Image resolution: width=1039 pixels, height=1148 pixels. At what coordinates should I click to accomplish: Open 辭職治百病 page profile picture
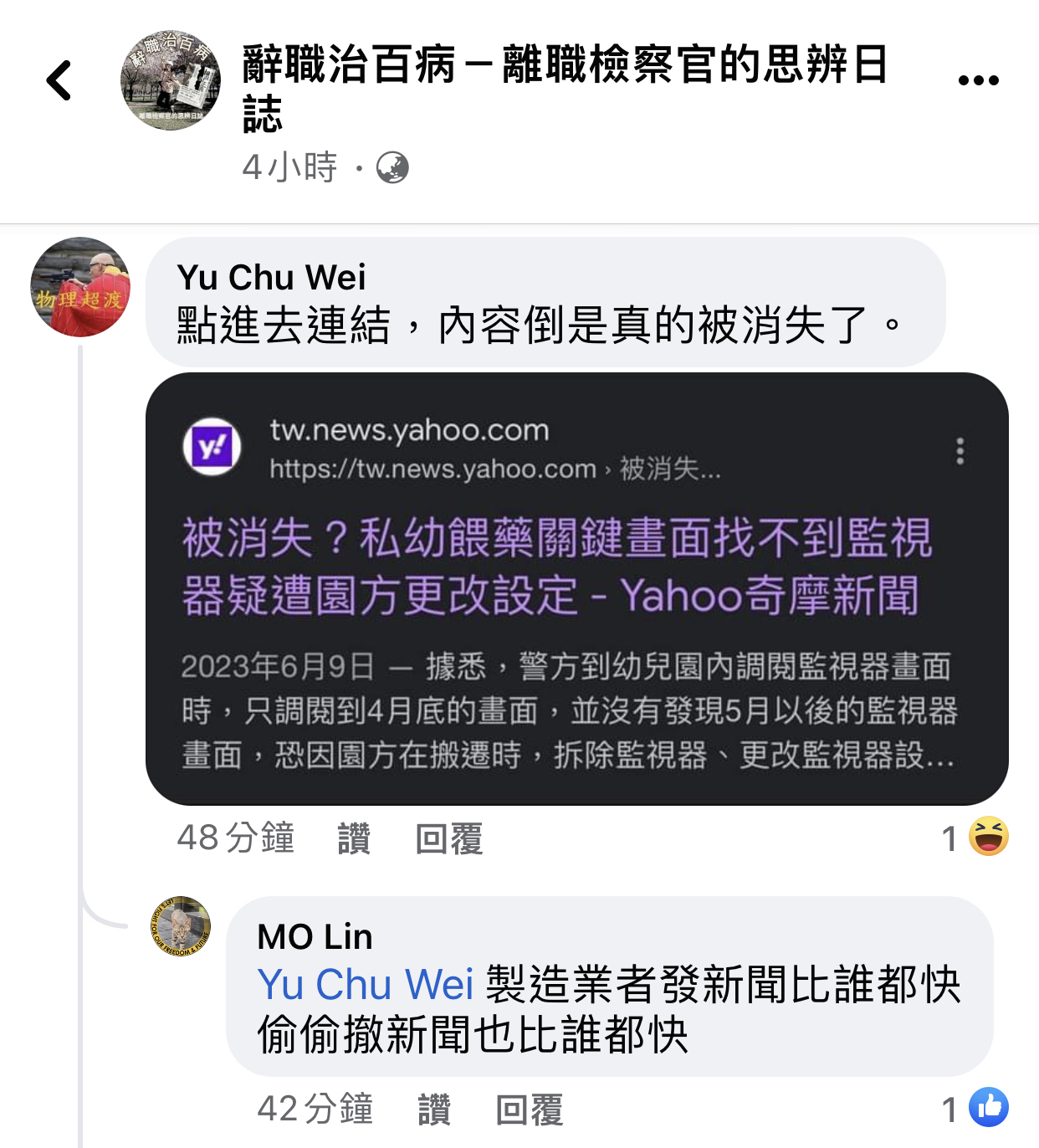coord(171,80)
